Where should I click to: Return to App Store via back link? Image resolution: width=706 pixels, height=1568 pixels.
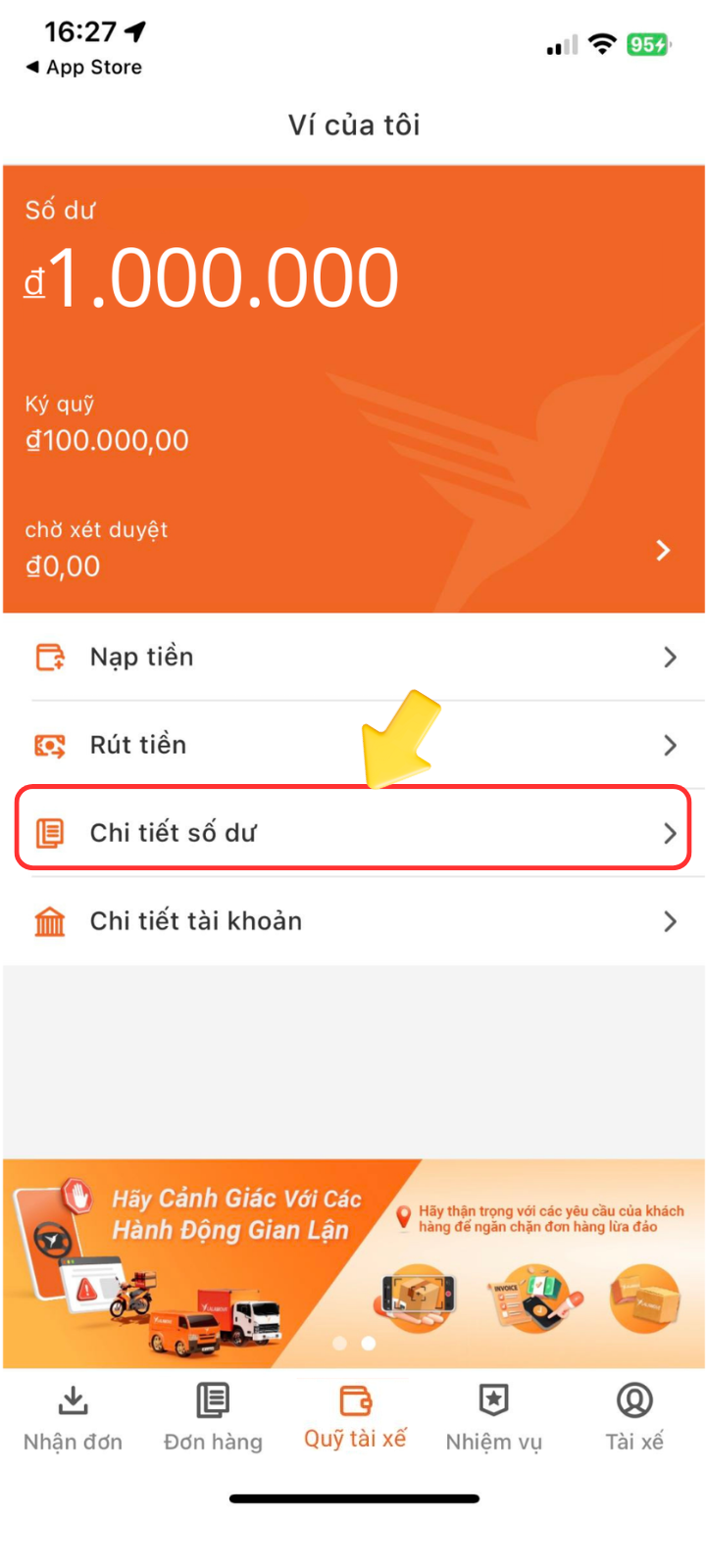[83, 67]
